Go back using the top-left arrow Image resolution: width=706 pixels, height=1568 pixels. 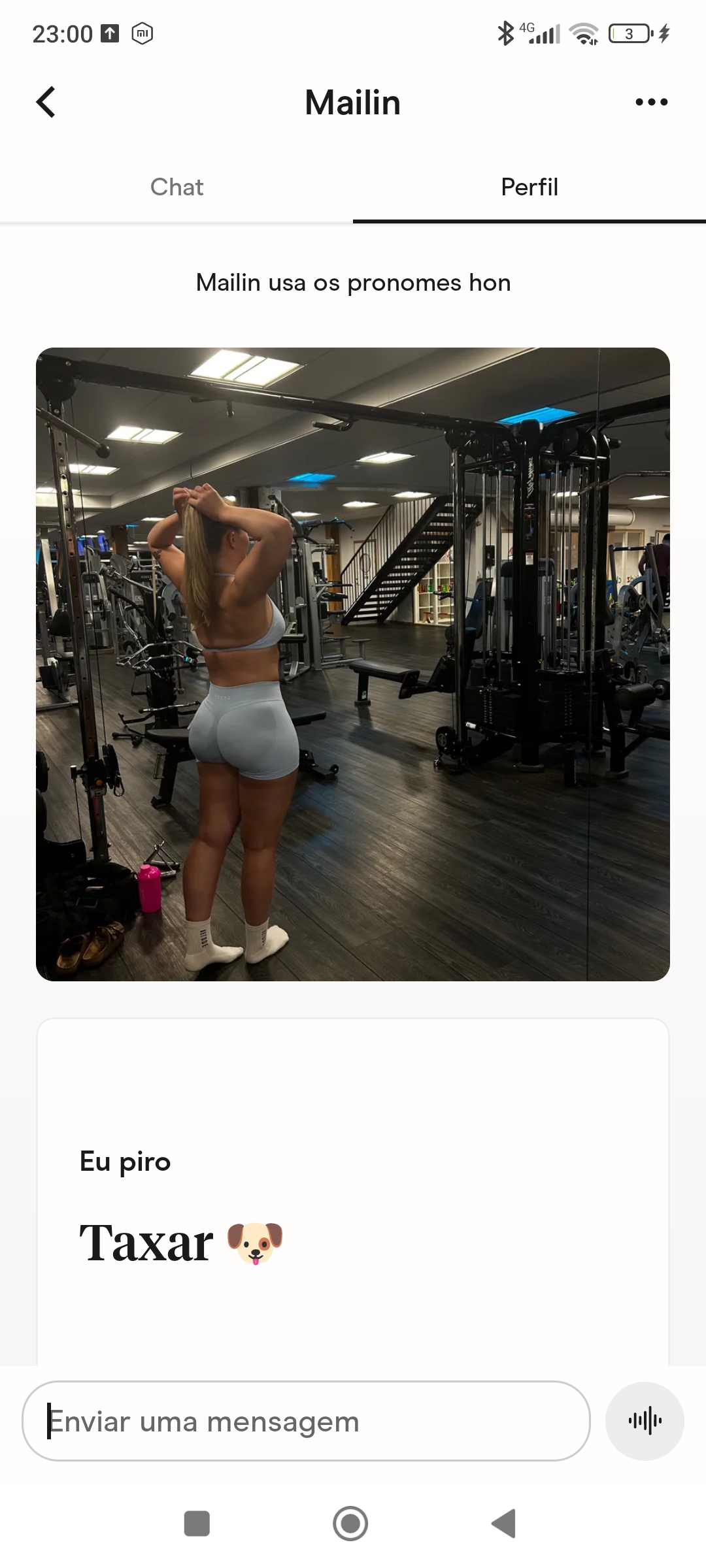[x=46, y=102]
